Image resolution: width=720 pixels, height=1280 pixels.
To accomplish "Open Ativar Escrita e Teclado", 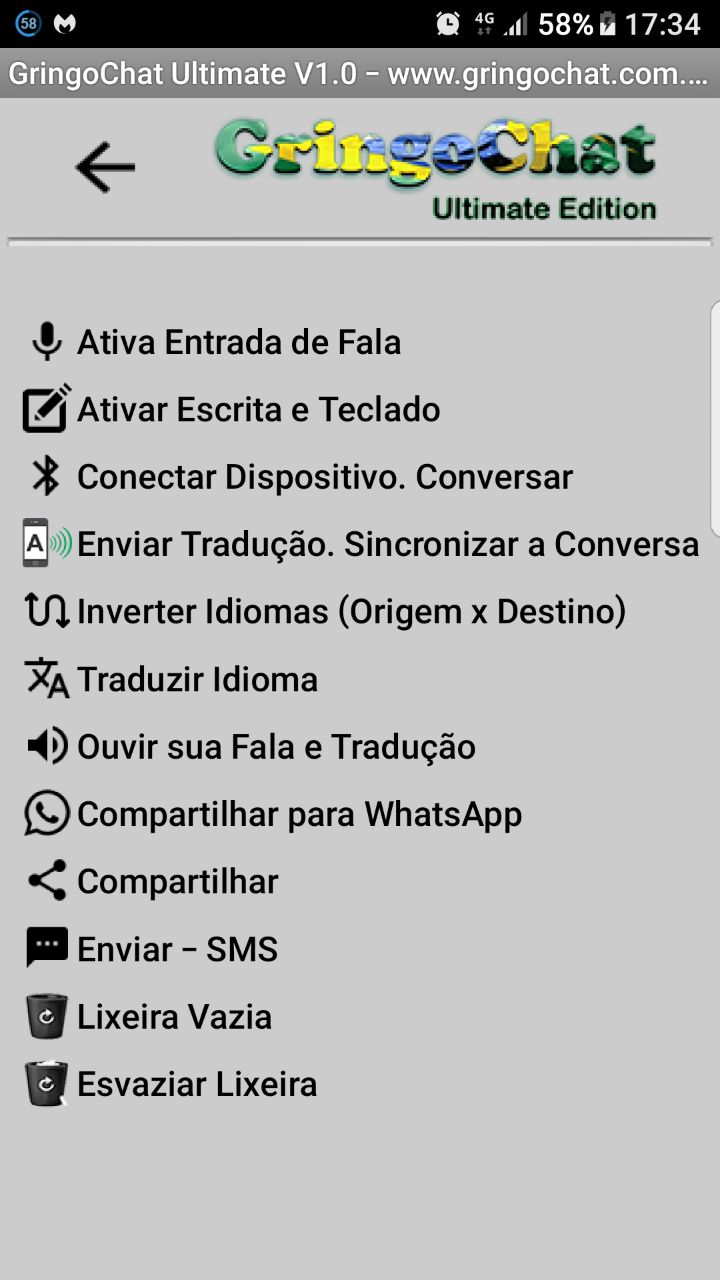I will [231, 409].
